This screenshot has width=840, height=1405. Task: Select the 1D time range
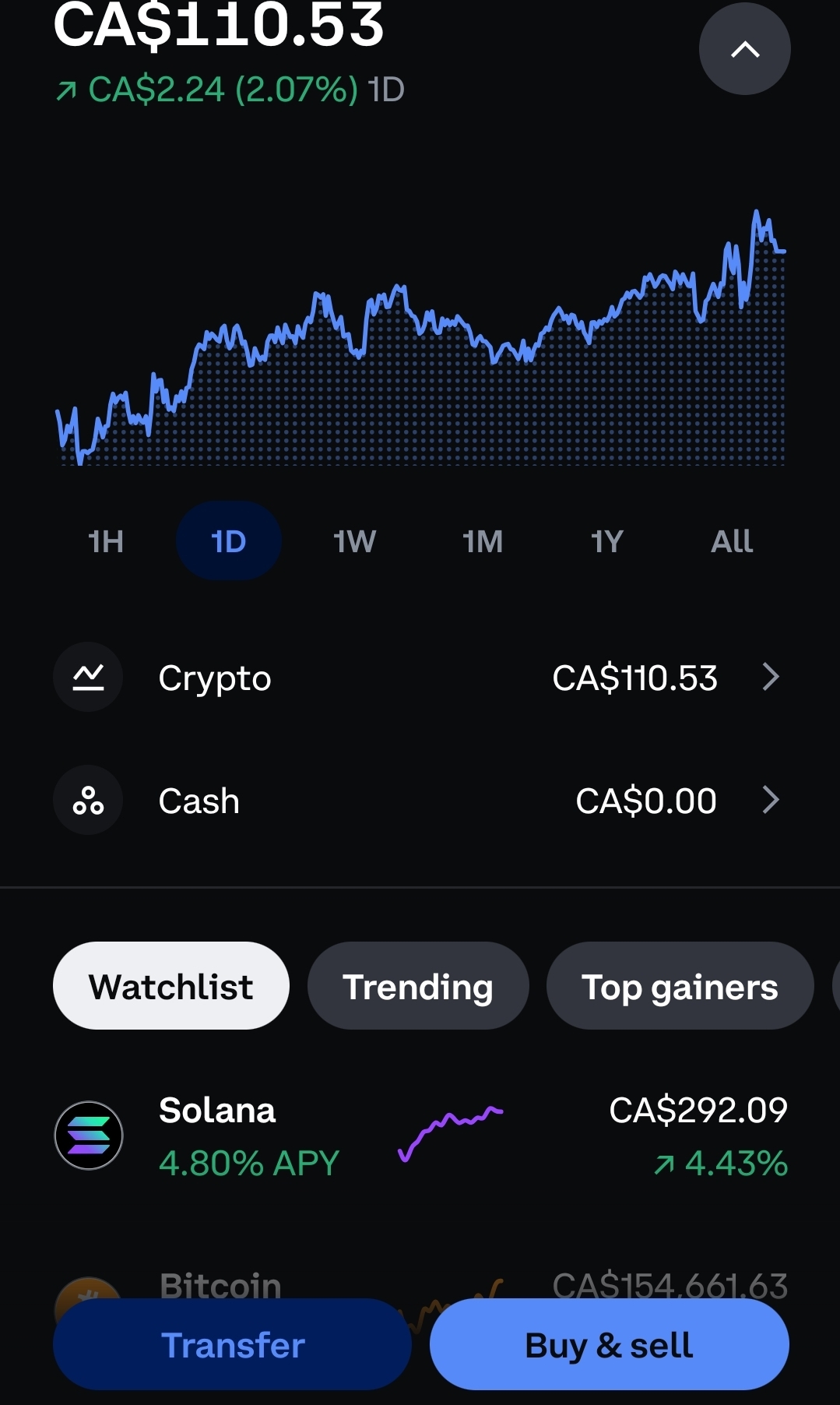point(228,541)
